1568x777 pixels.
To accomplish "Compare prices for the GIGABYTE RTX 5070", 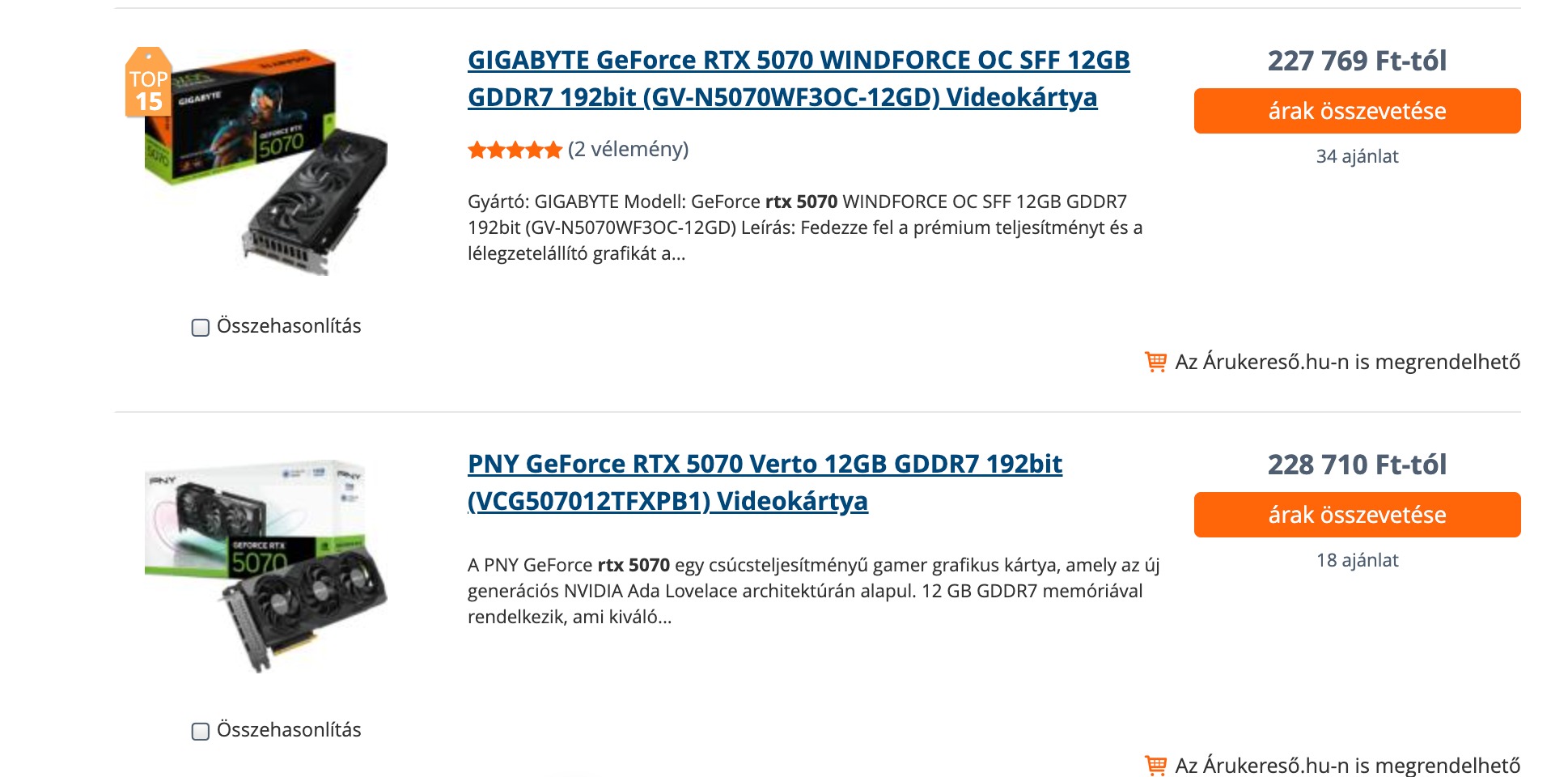I will (x=1356, y=112).
